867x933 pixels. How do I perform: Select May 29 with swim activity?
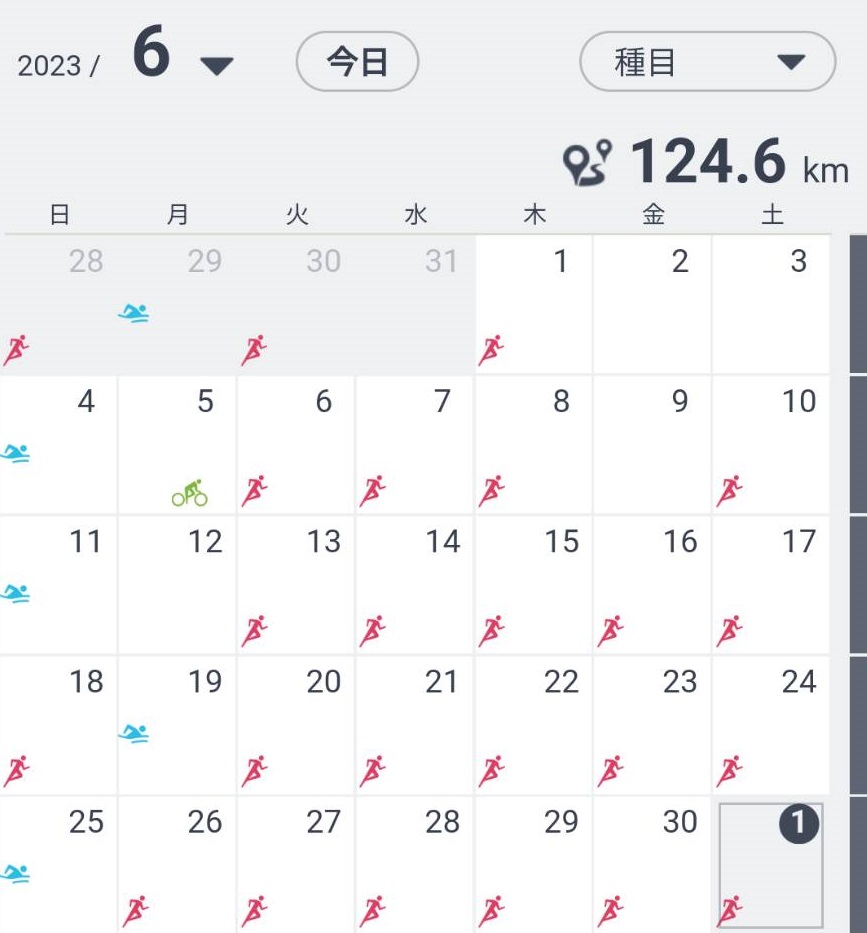pyautogui.click(x=177, y=305)
